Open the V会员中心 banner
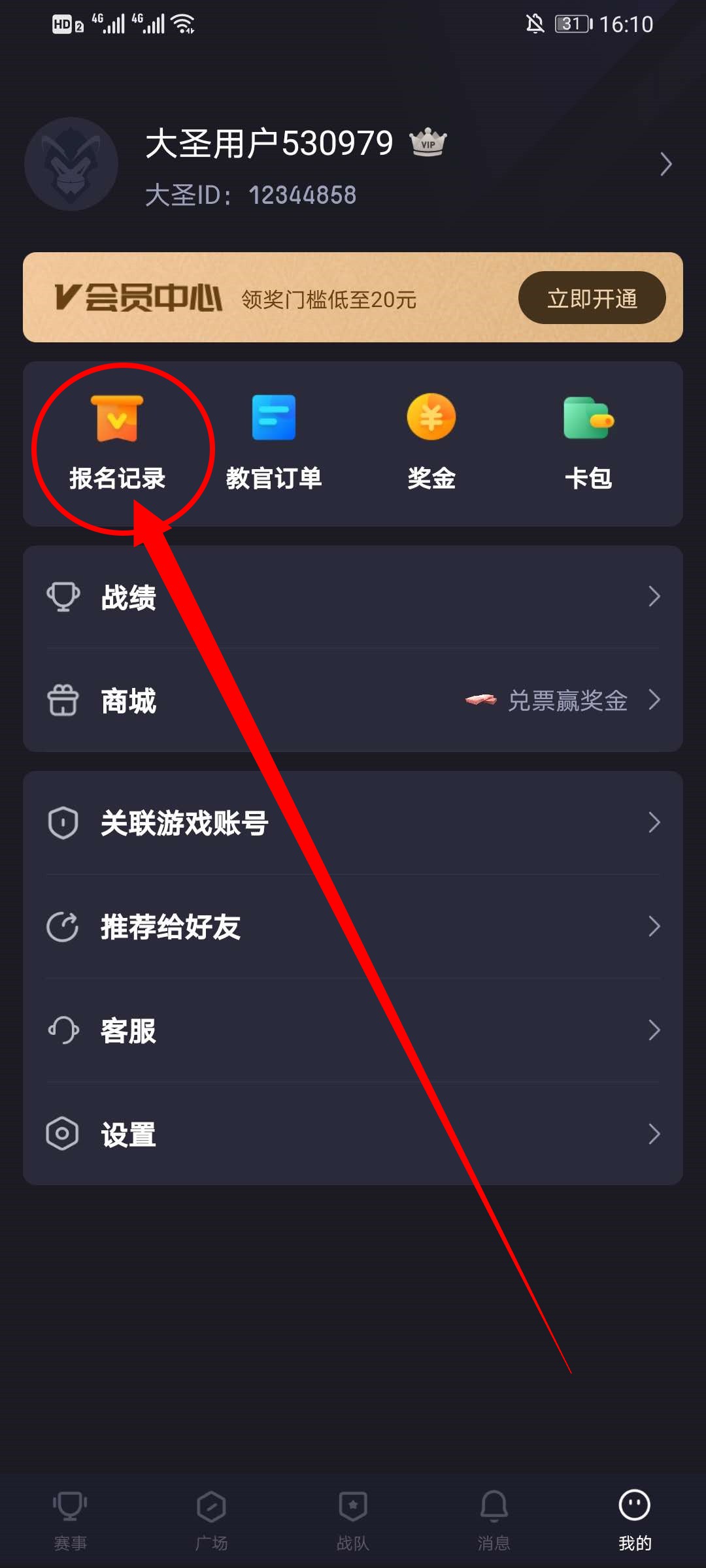The width and height of the screenshot is (706, 1568). pyautogui.click(x=140, y=298)
